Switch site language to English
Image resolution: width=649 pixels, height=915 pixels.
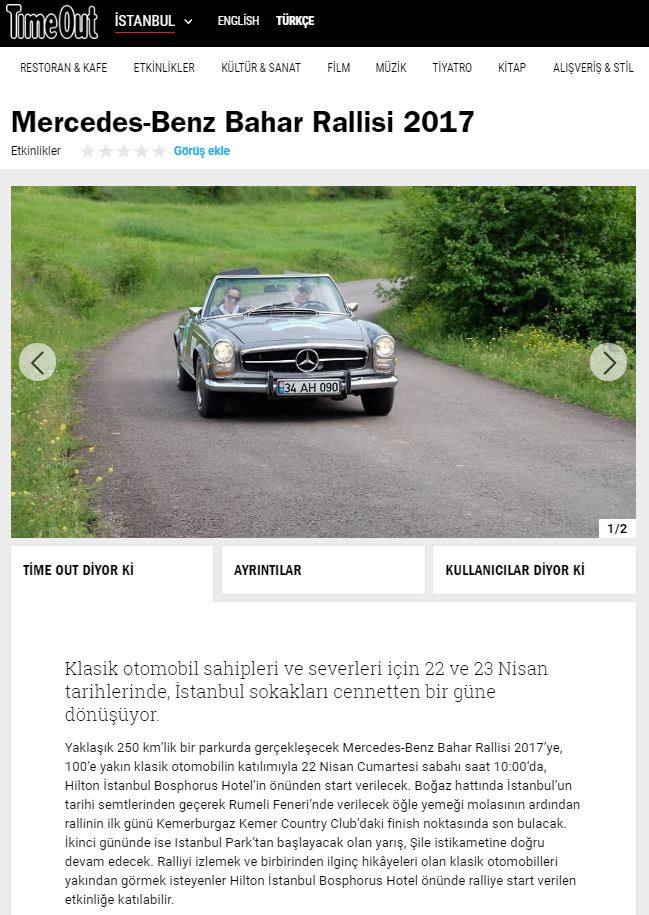pos(238,21)
